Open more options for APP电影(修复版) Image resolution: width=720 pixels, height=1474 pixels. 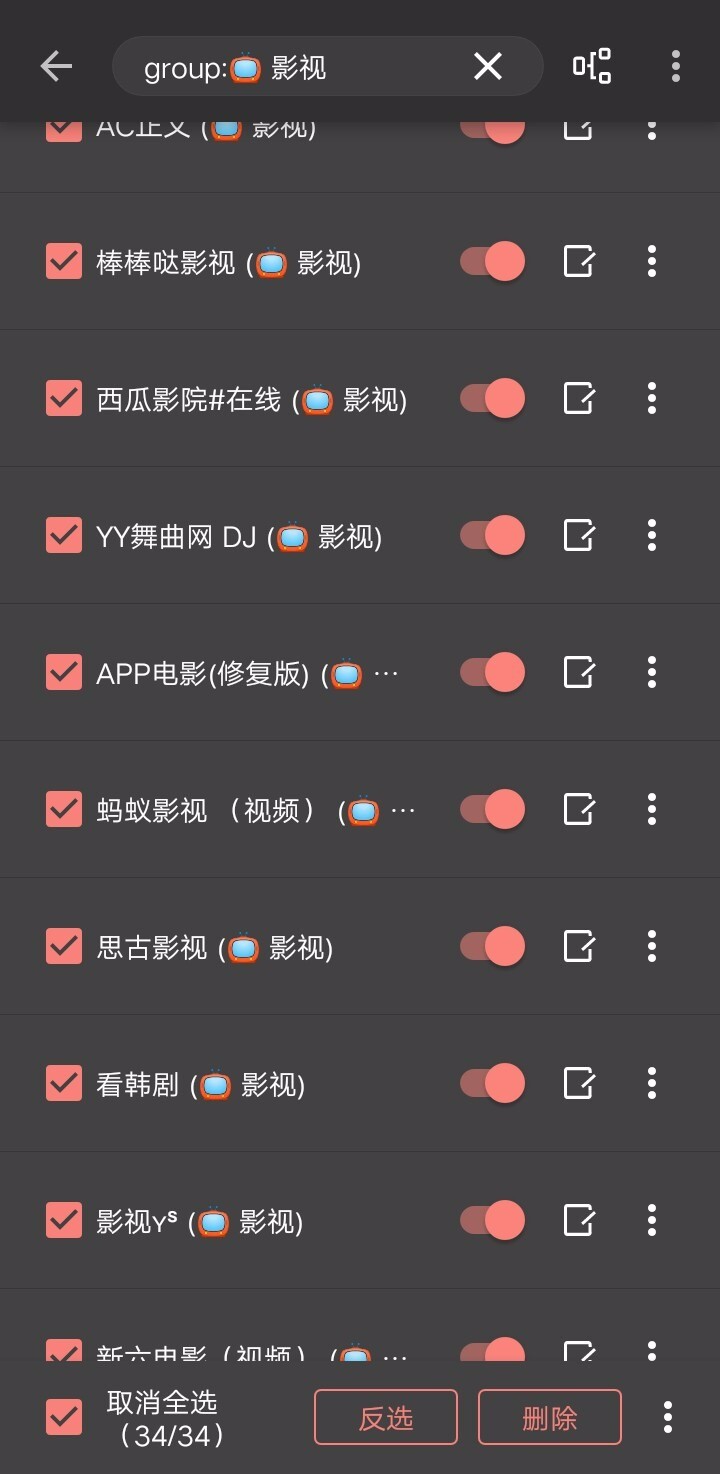(x=652, y=672)
